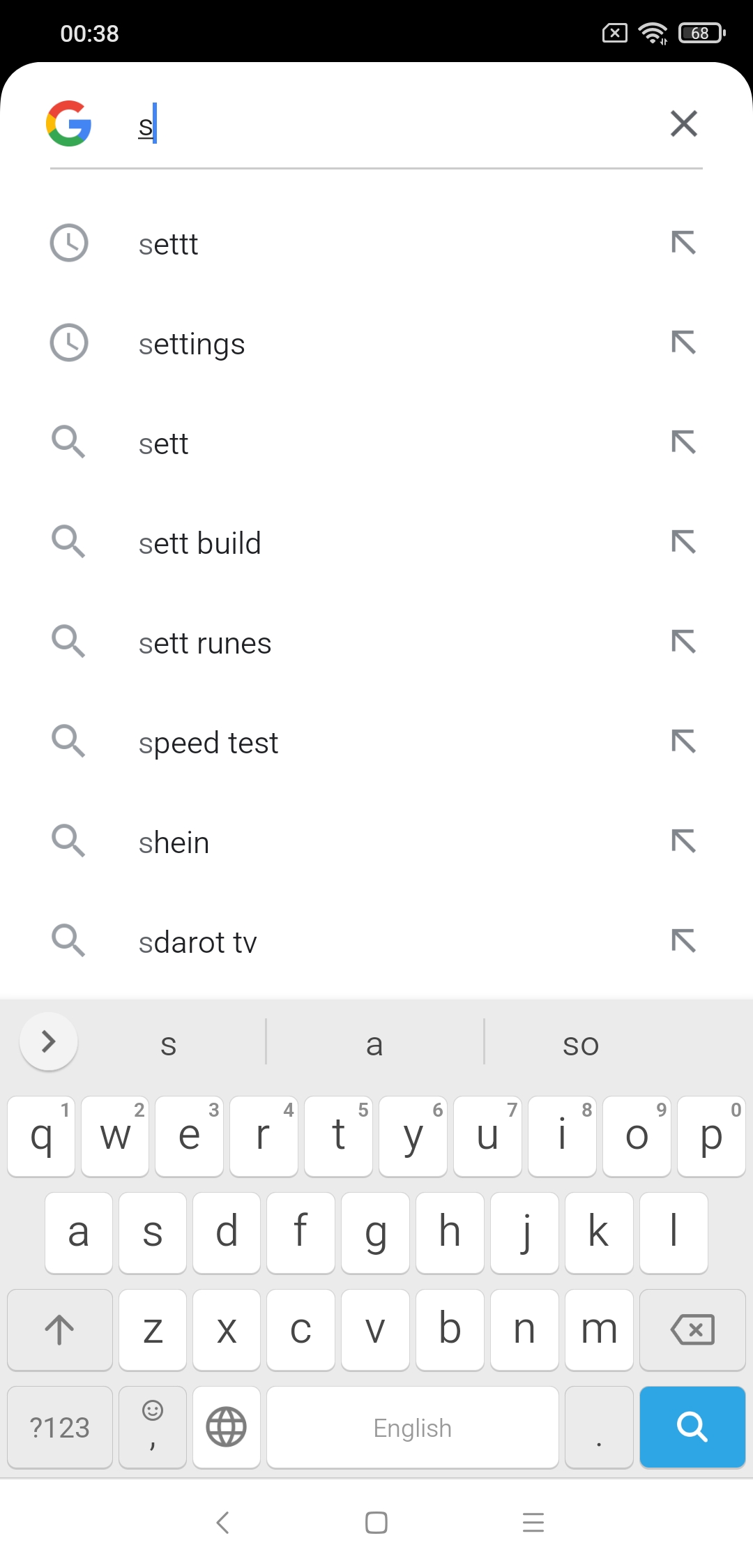
Task: Insert "sett build" into search box via arrow
Action: [683, 542]
